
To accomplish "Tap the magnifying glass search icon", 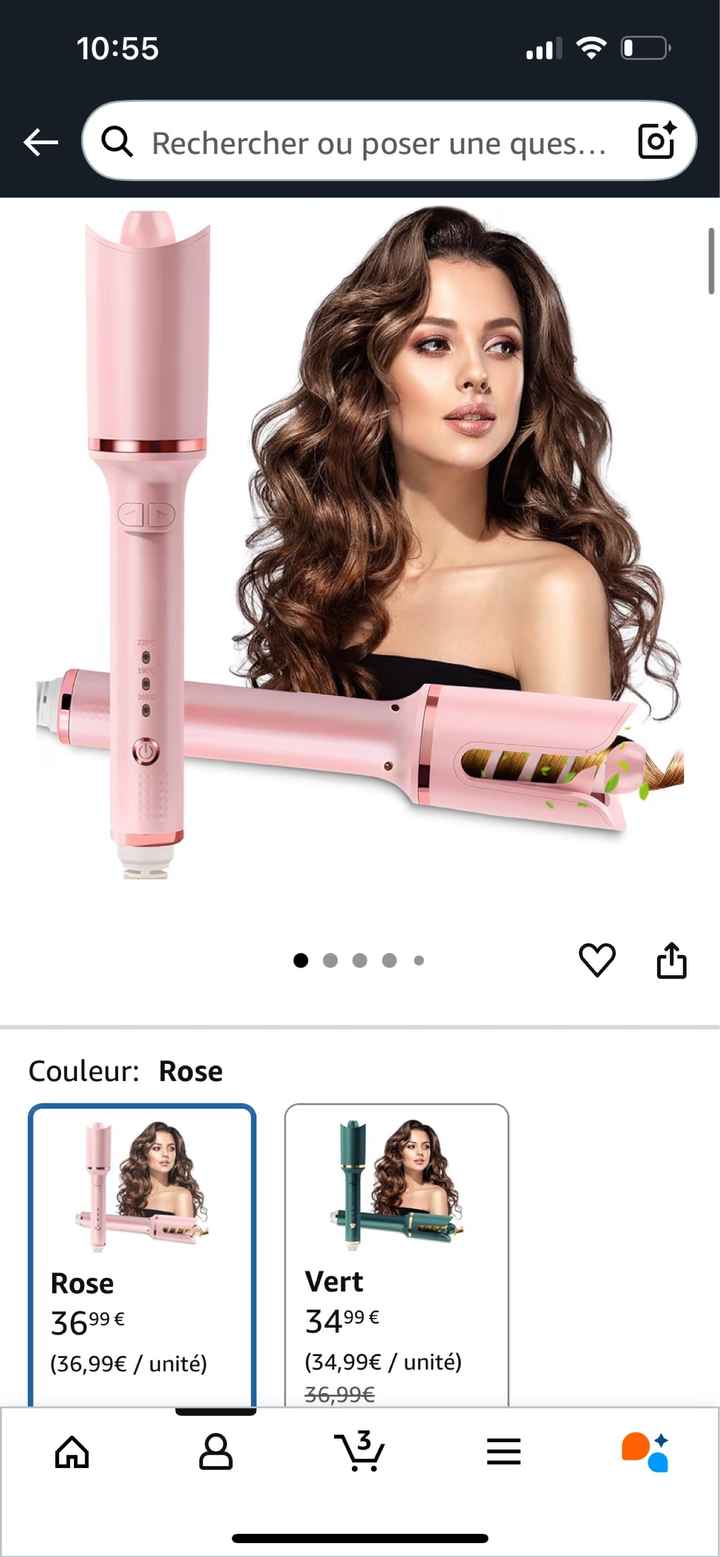I will [116, 142].
